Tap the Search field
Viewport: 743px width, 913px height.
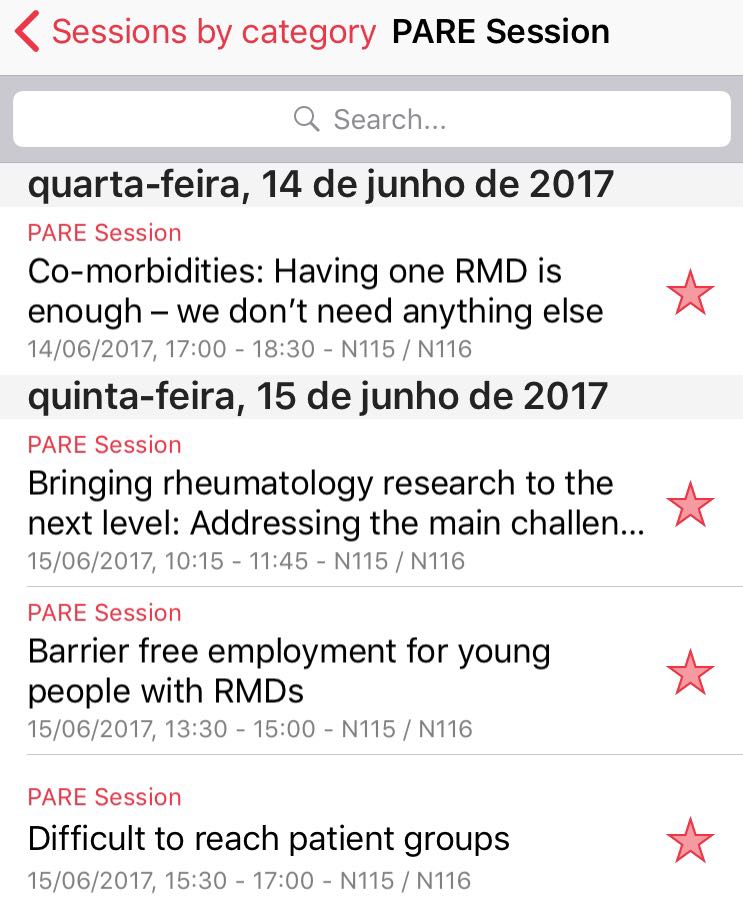coord(371,120)
